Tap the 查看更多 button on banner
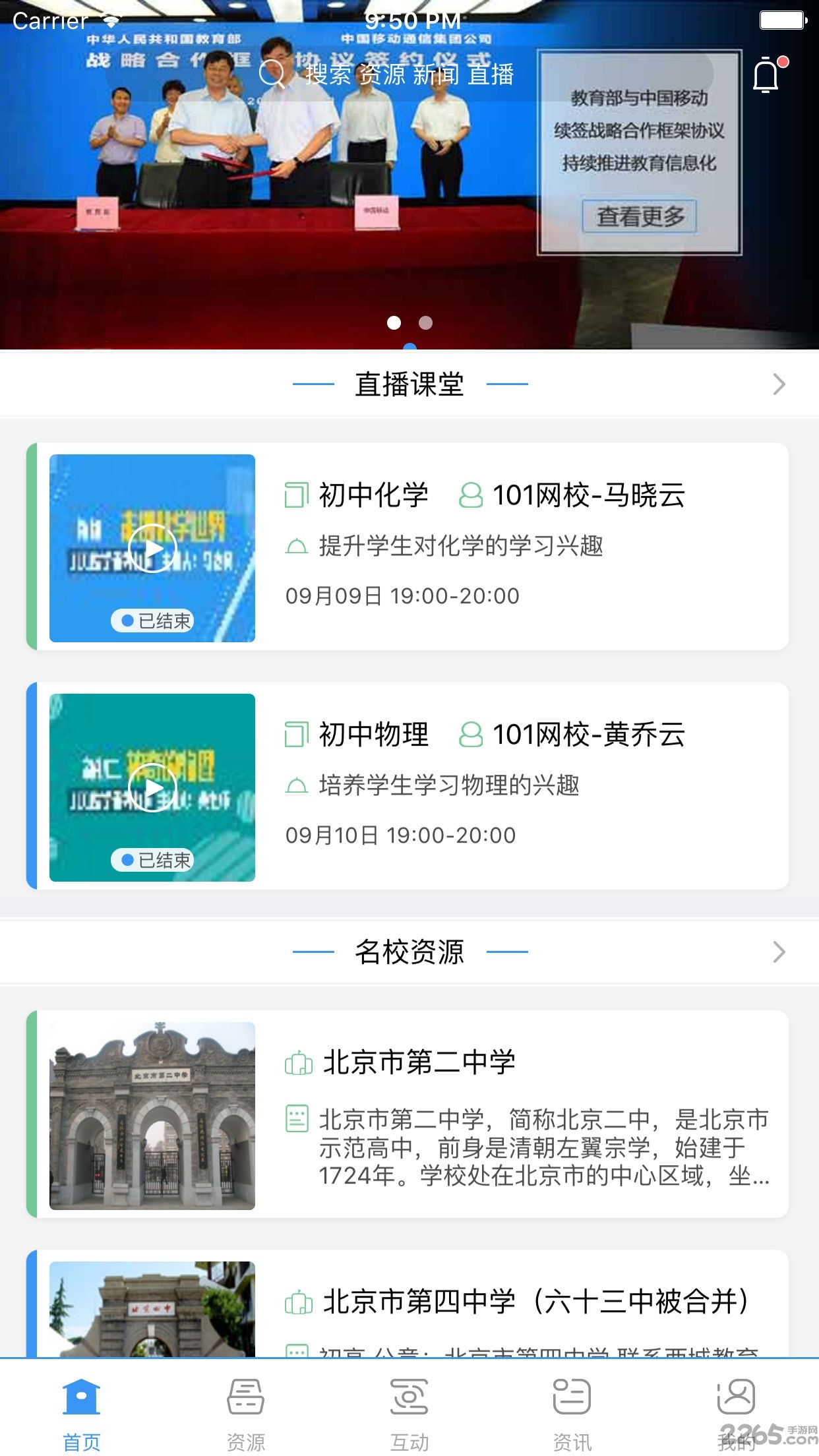The height and width of the screenshot is (1456, 819). (638, 216)
